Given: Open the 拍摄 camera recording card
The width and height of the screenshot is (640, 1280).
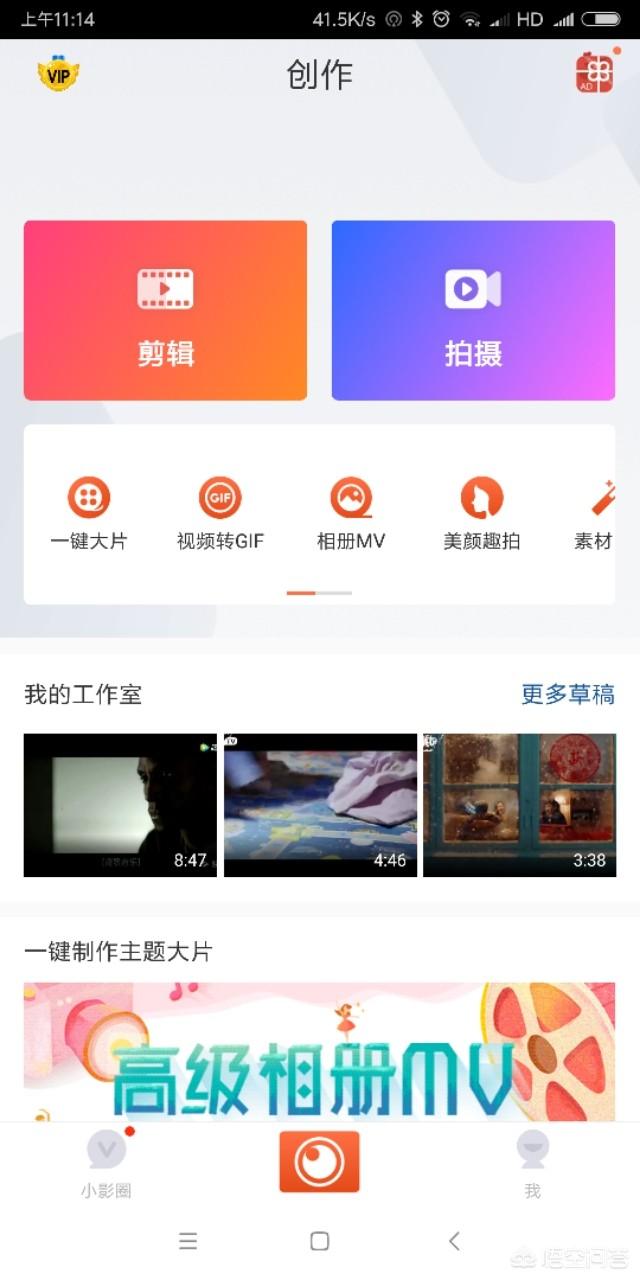Looking at the screenshot, I should coord(473,310).
